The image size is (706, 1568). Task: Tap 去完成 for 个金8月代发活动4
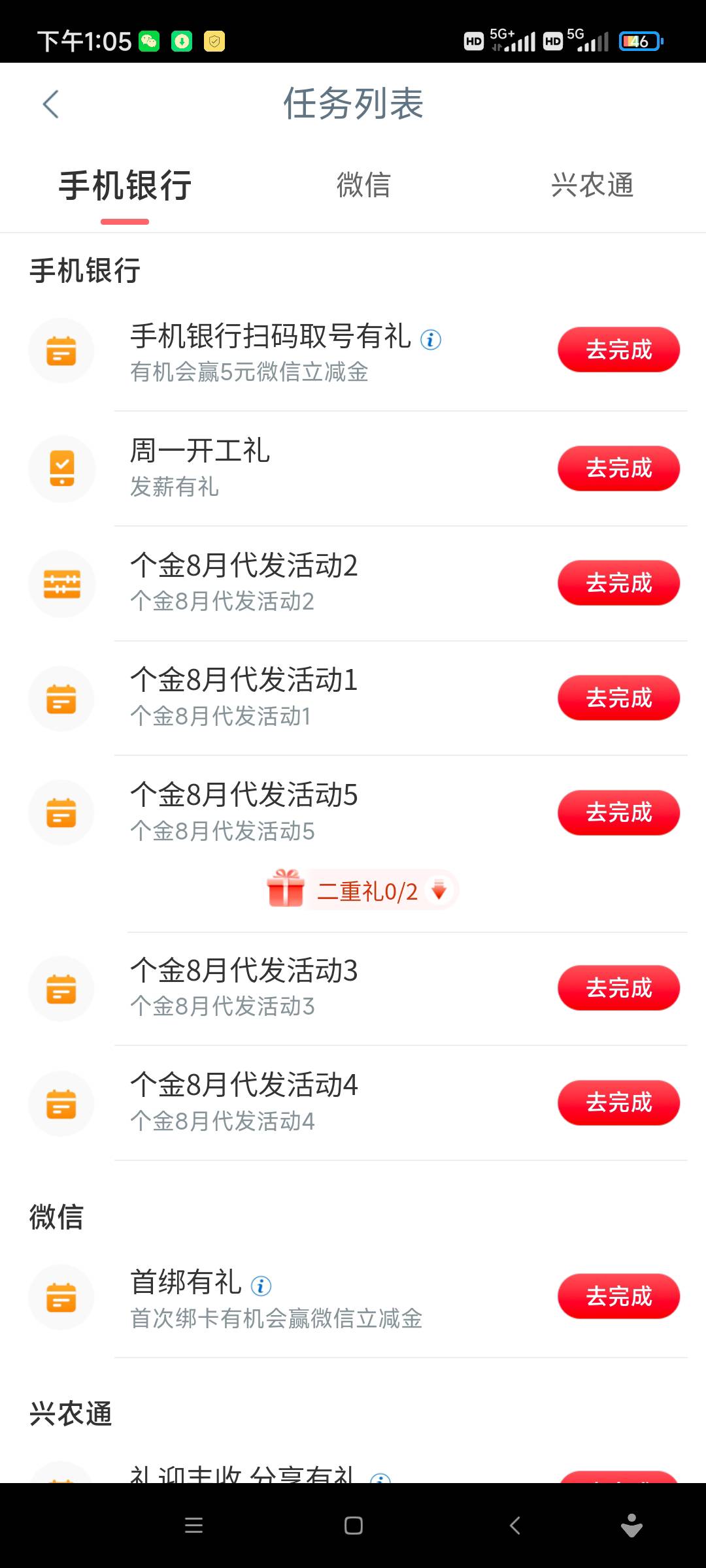(x=618, y=1103)
